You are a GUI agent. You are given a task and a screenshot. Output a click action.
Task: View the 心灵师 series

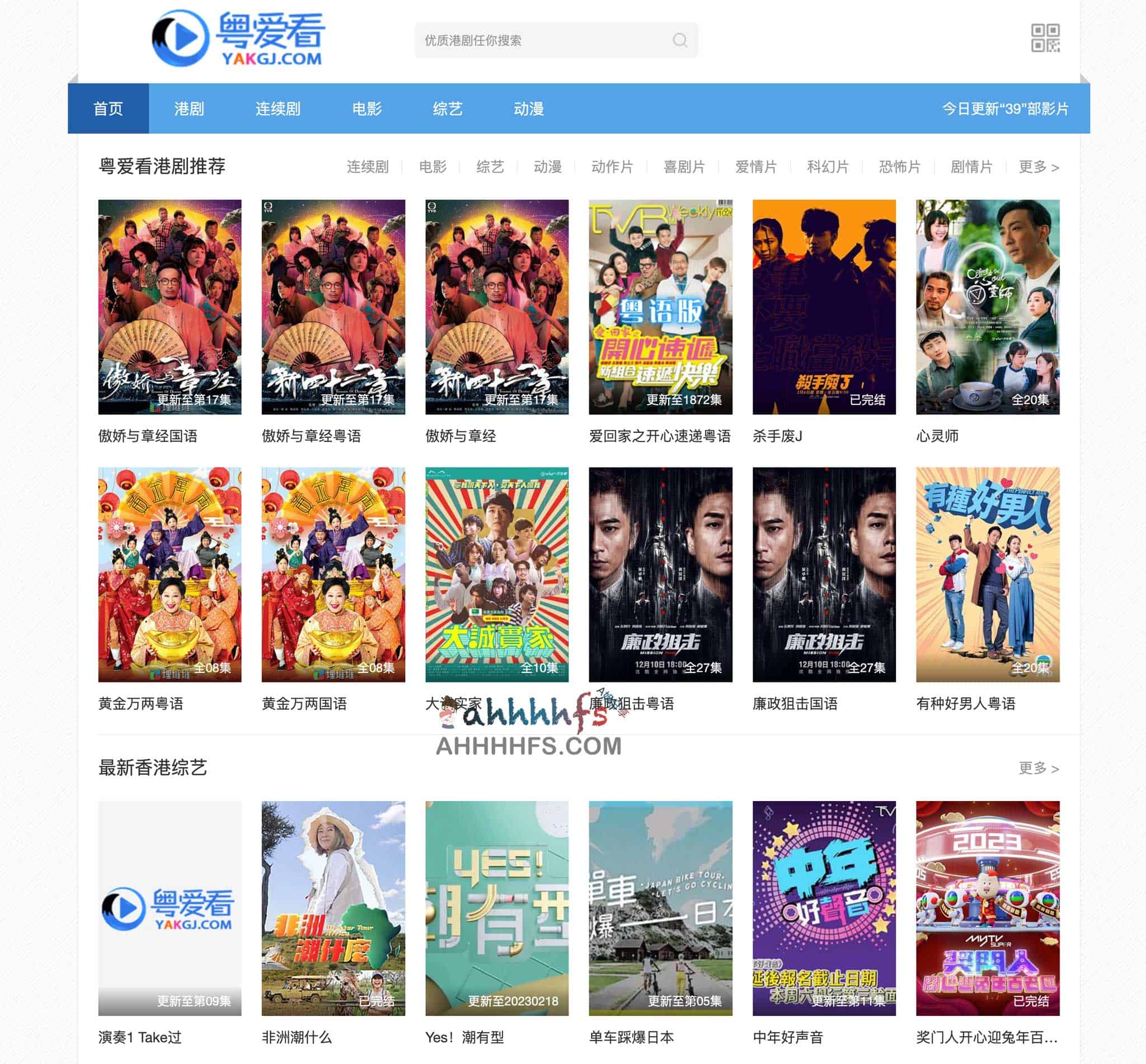point(987,307)
